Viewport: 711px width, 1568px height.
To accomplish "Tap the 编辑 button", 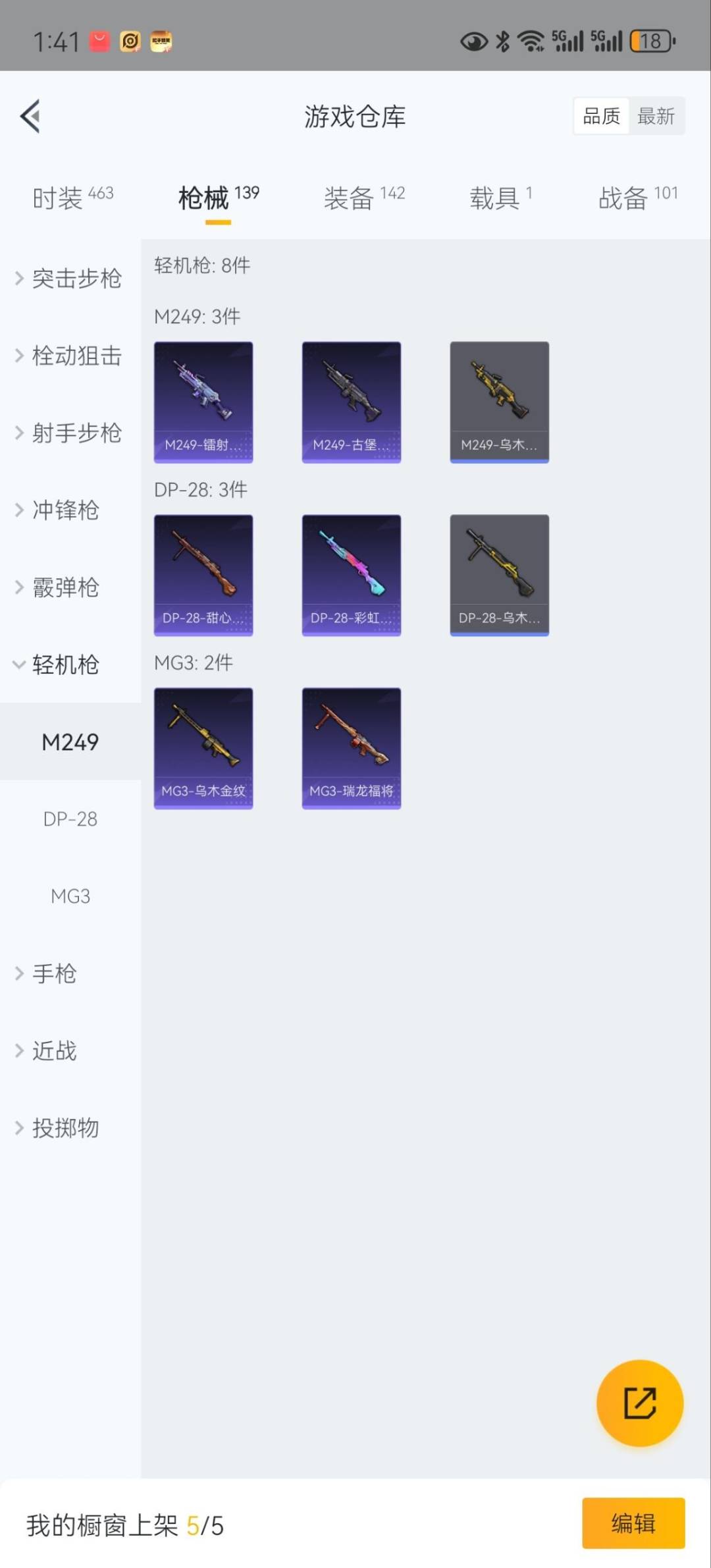I will click(x=633, y=1523).
